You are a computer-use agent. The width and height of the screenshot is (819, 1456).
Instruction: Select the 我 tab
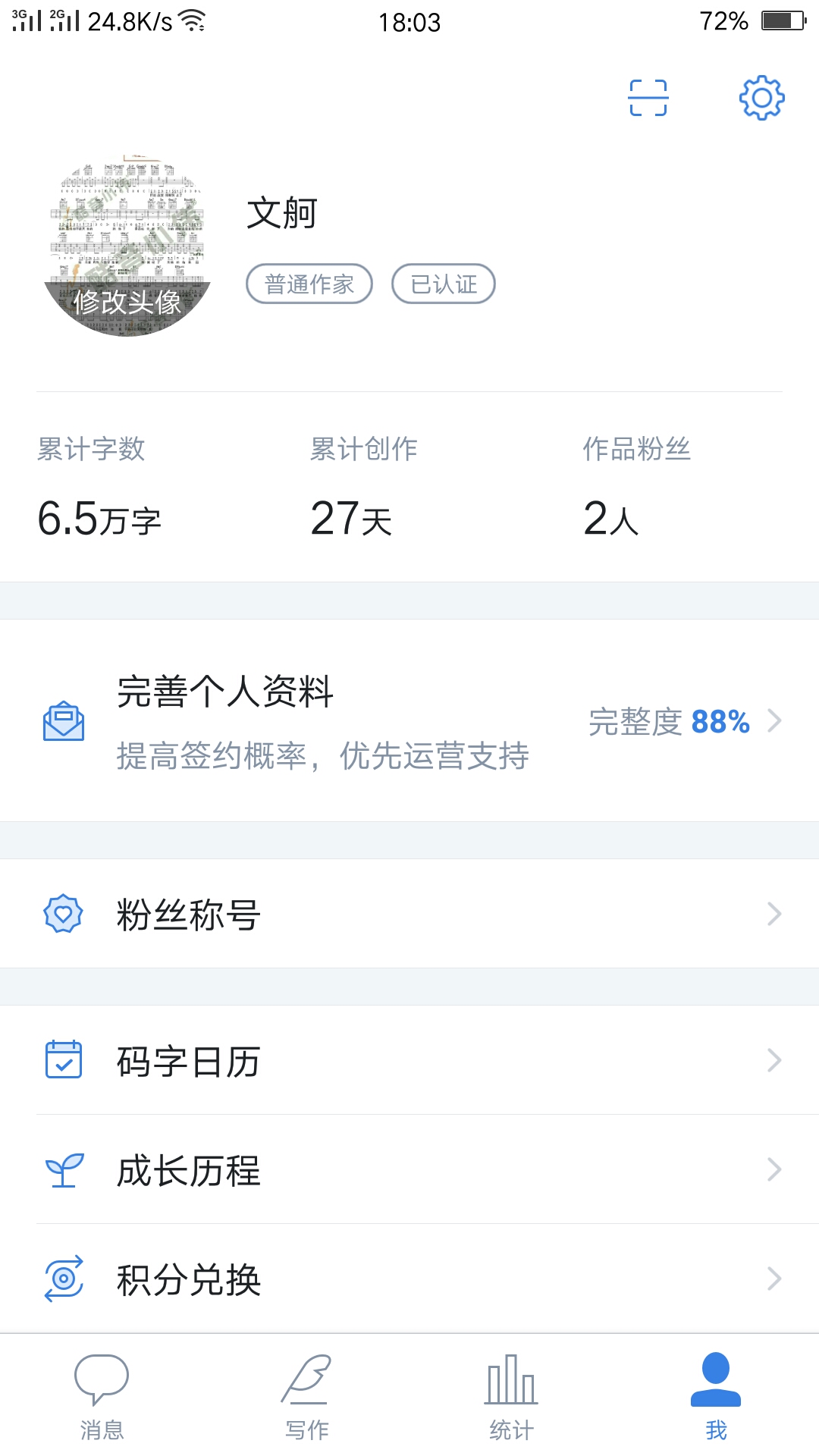pyautogui.click(x=716, y=1397)
